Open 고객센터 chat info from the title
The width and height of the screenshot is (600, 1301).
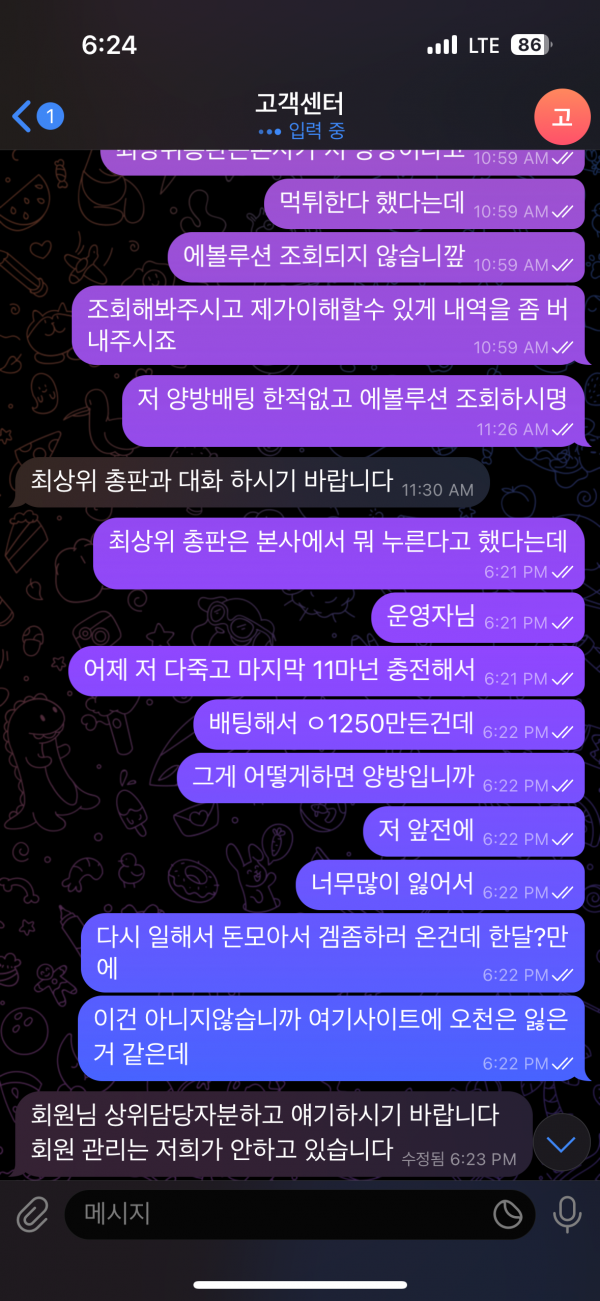click(300, 103)
